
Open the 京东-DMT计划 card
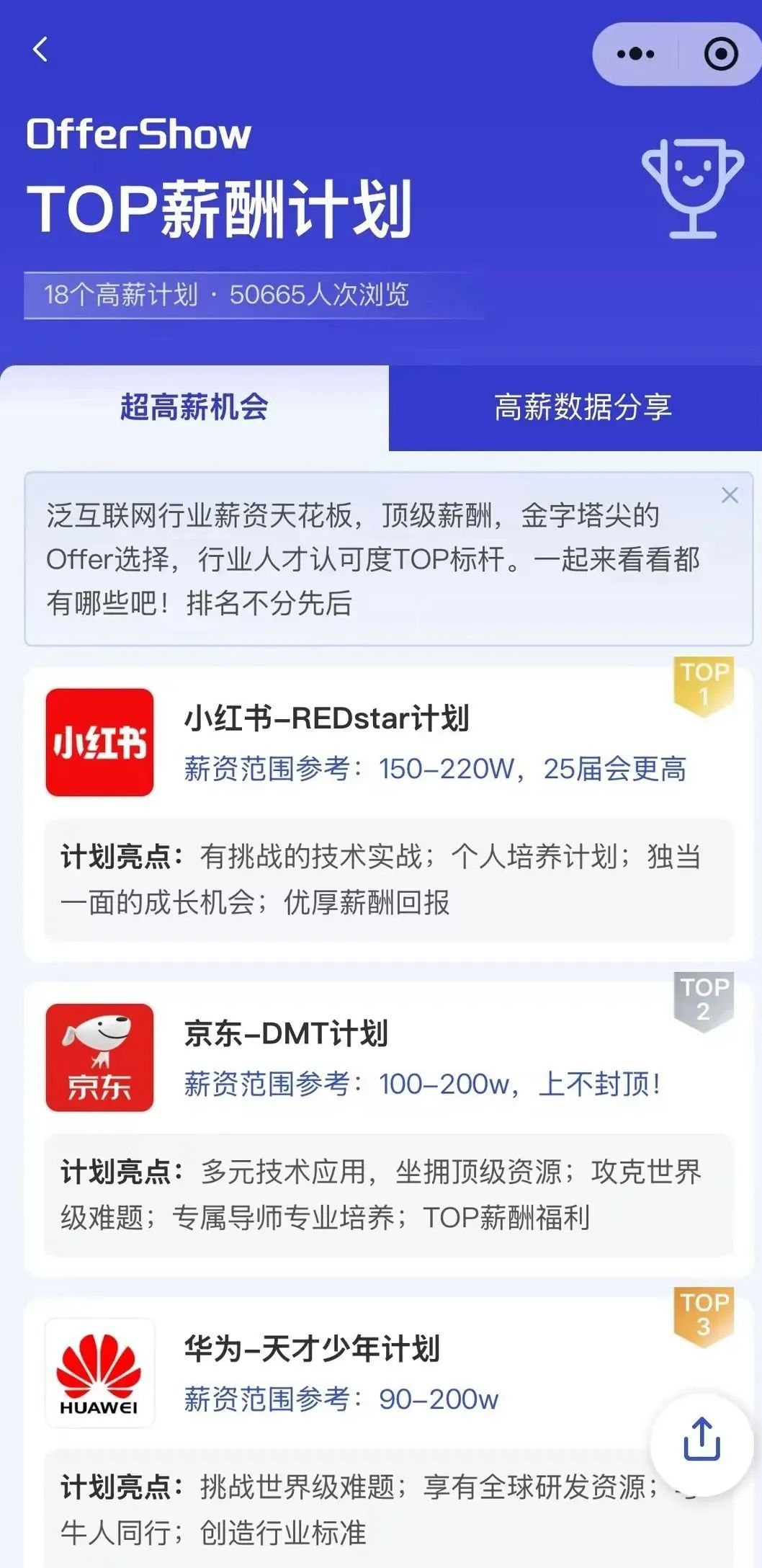click(286, 1033)
